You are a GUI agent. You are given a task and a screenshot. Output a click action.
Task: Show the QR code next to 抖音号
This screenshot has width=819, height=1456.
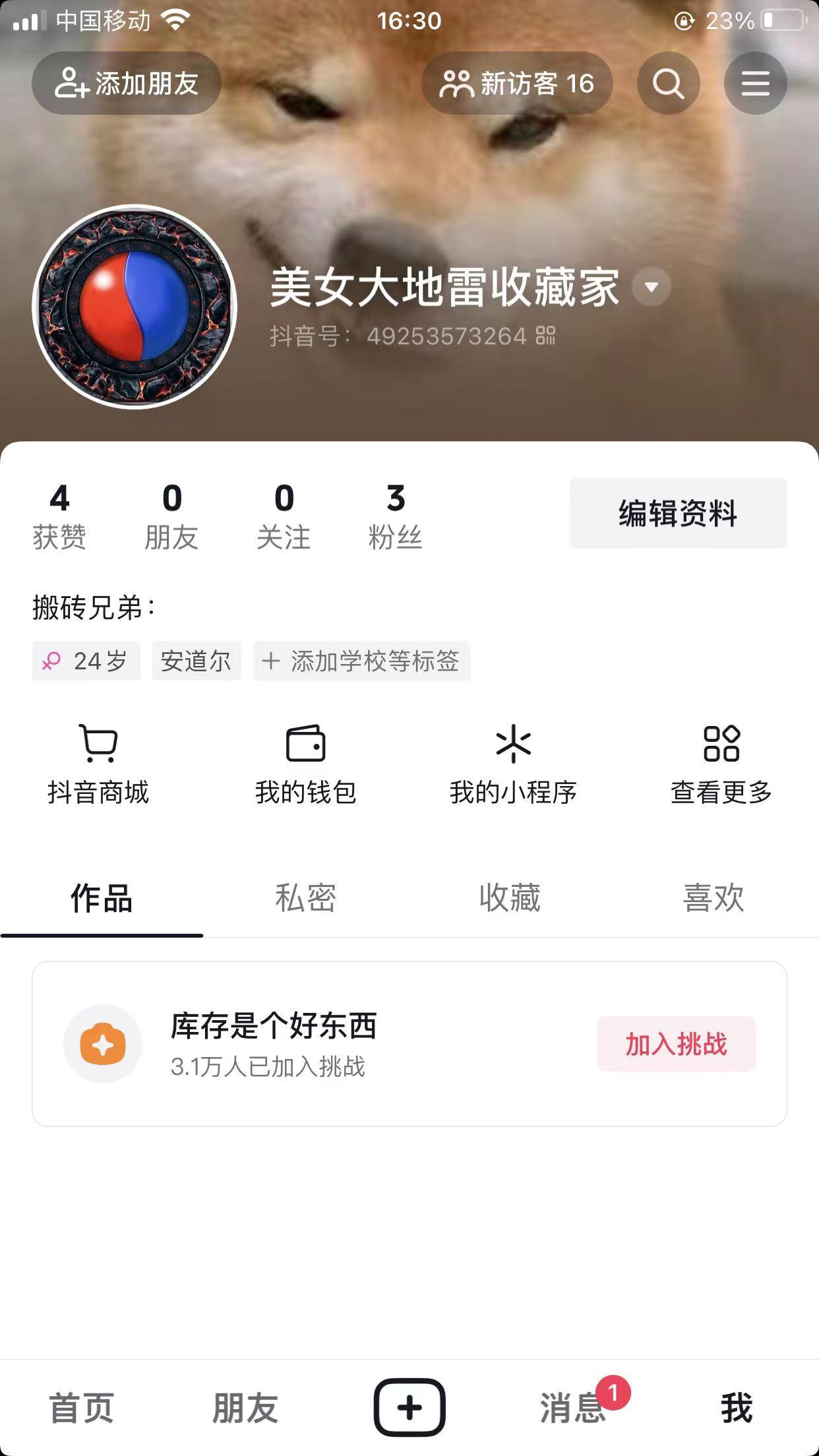pyautogui.click(x=545, y=336)
